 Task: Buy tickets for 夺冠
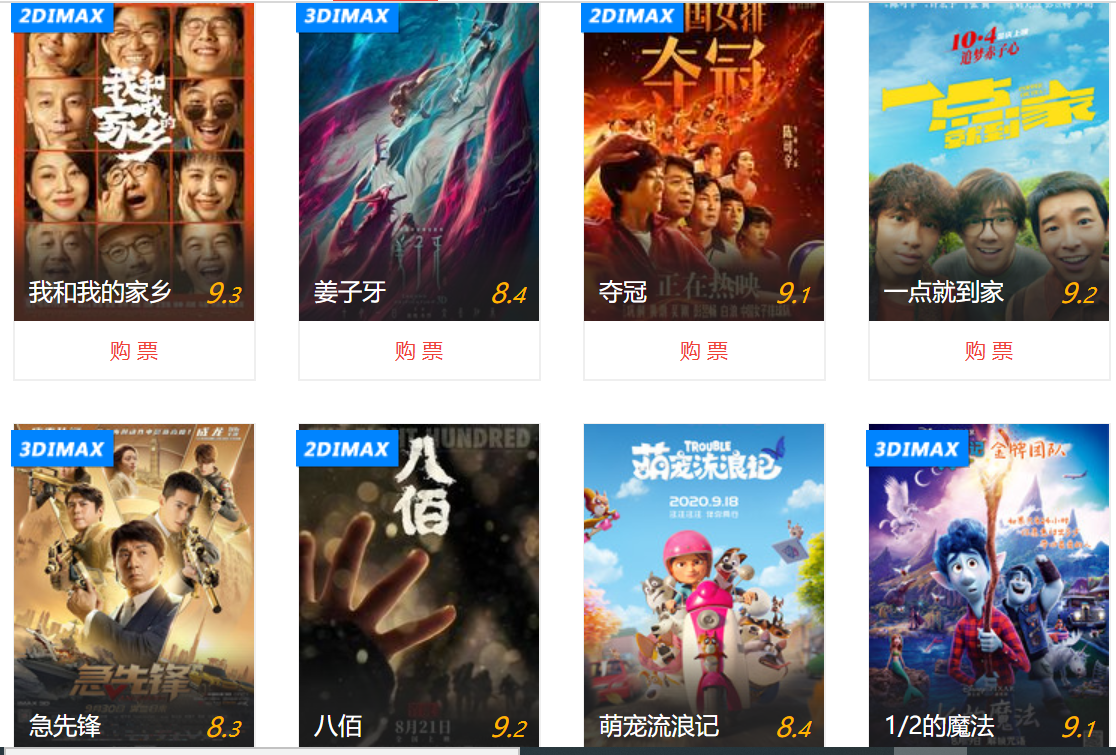(704, 351)
